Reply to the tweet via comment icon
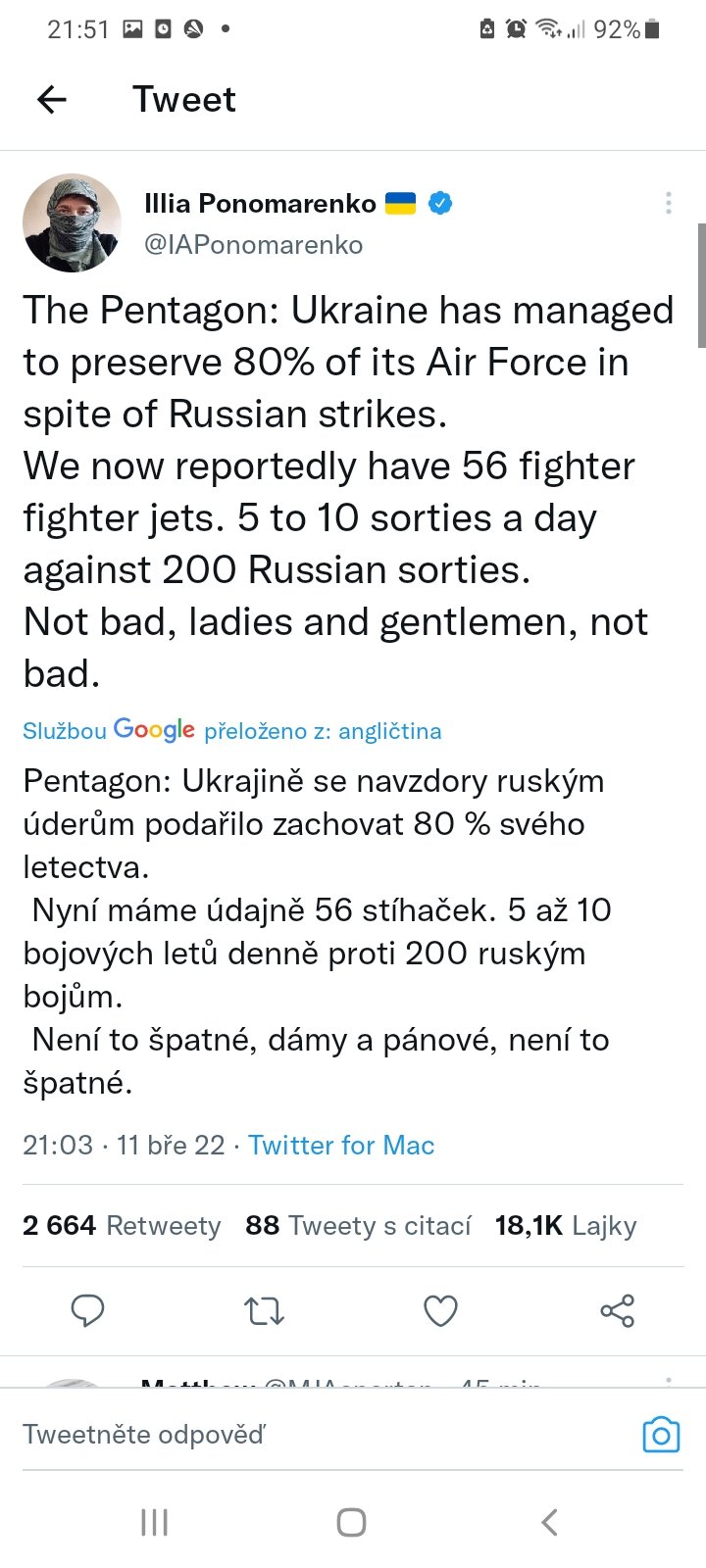 click(x=88, y=1310)
